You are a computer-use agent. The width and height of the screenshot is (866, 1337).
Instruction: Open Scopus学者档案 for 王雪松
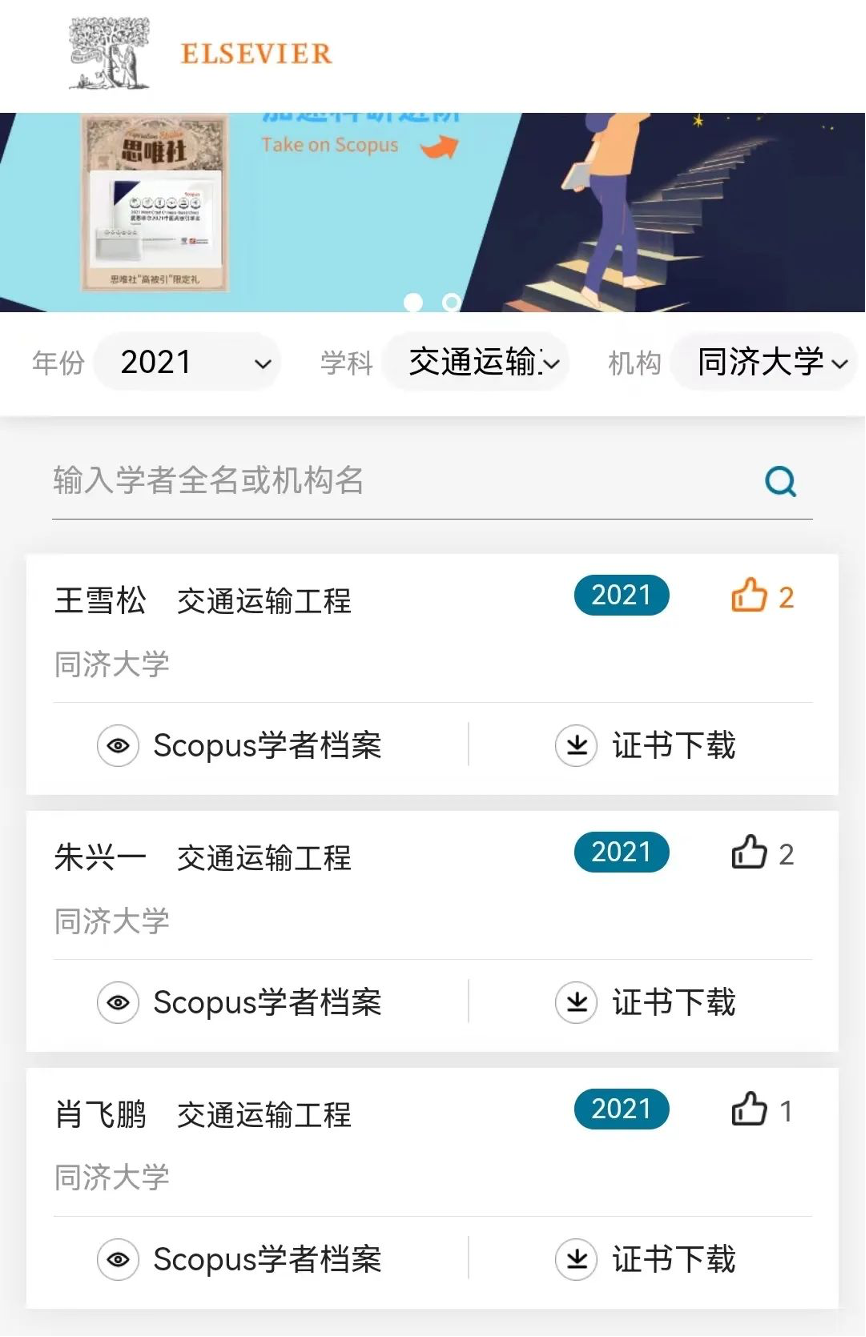240,746
